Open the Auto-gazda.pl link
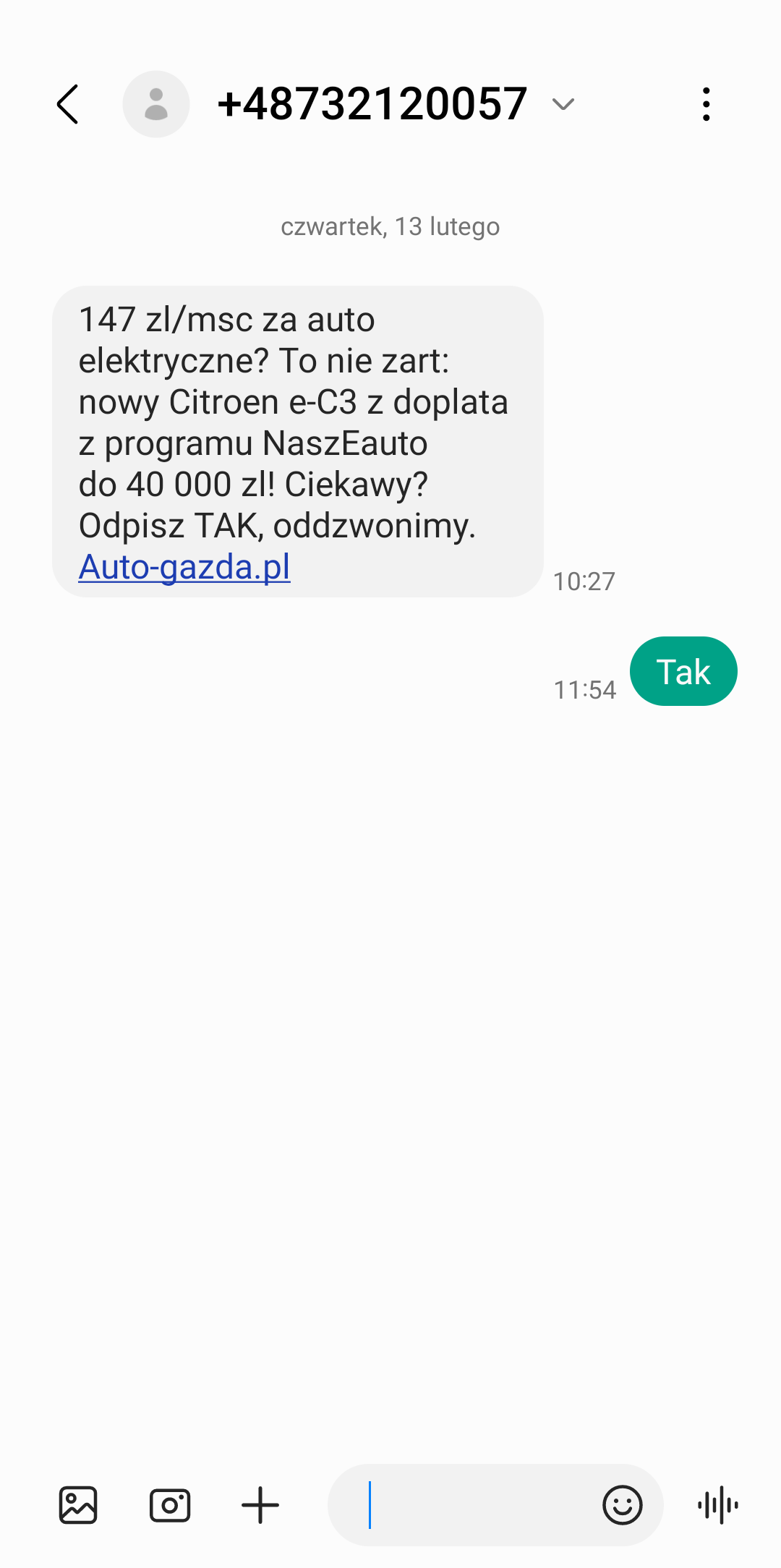The width and height of the screenshot is (781, 1568). pyautogui.click(x=184, y=567)
